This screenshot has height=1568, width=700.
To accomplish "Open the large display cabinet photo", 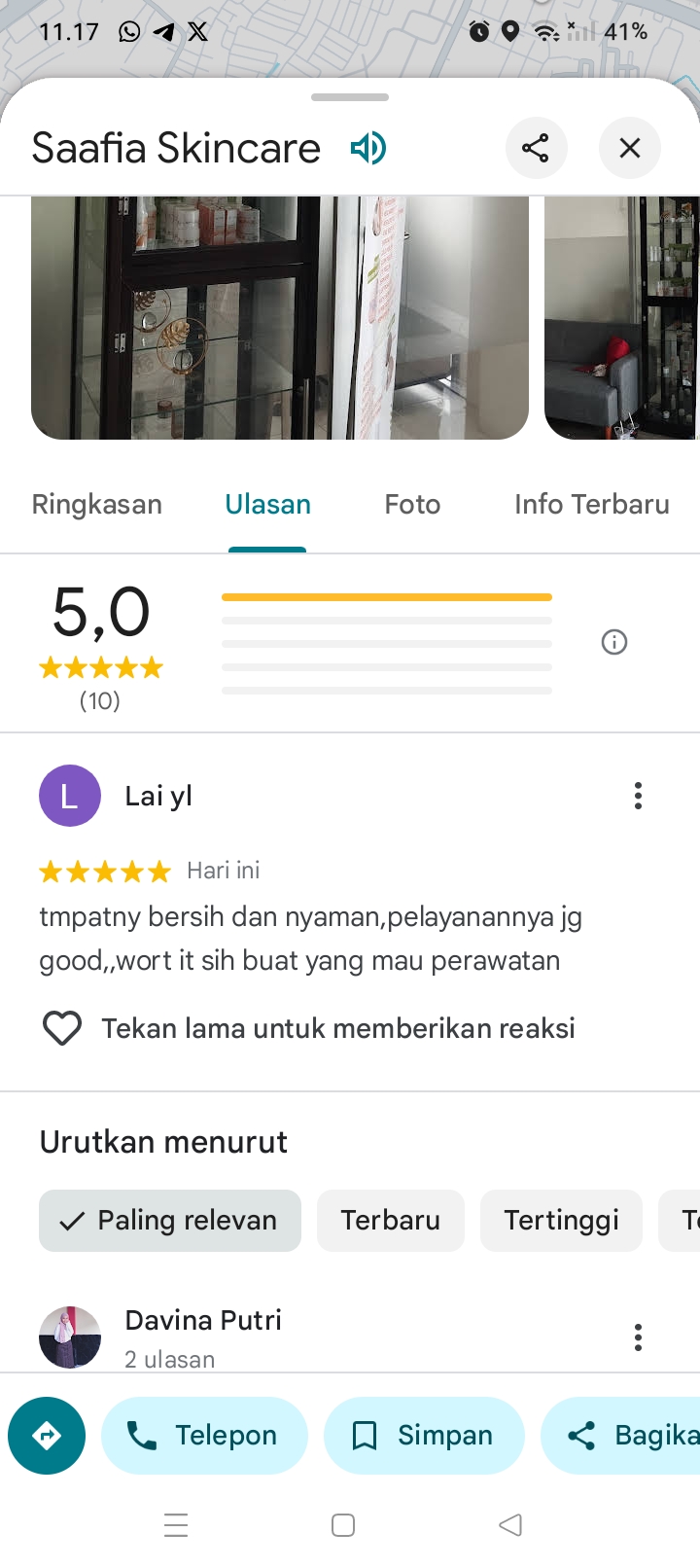I will tap(280, 318).
